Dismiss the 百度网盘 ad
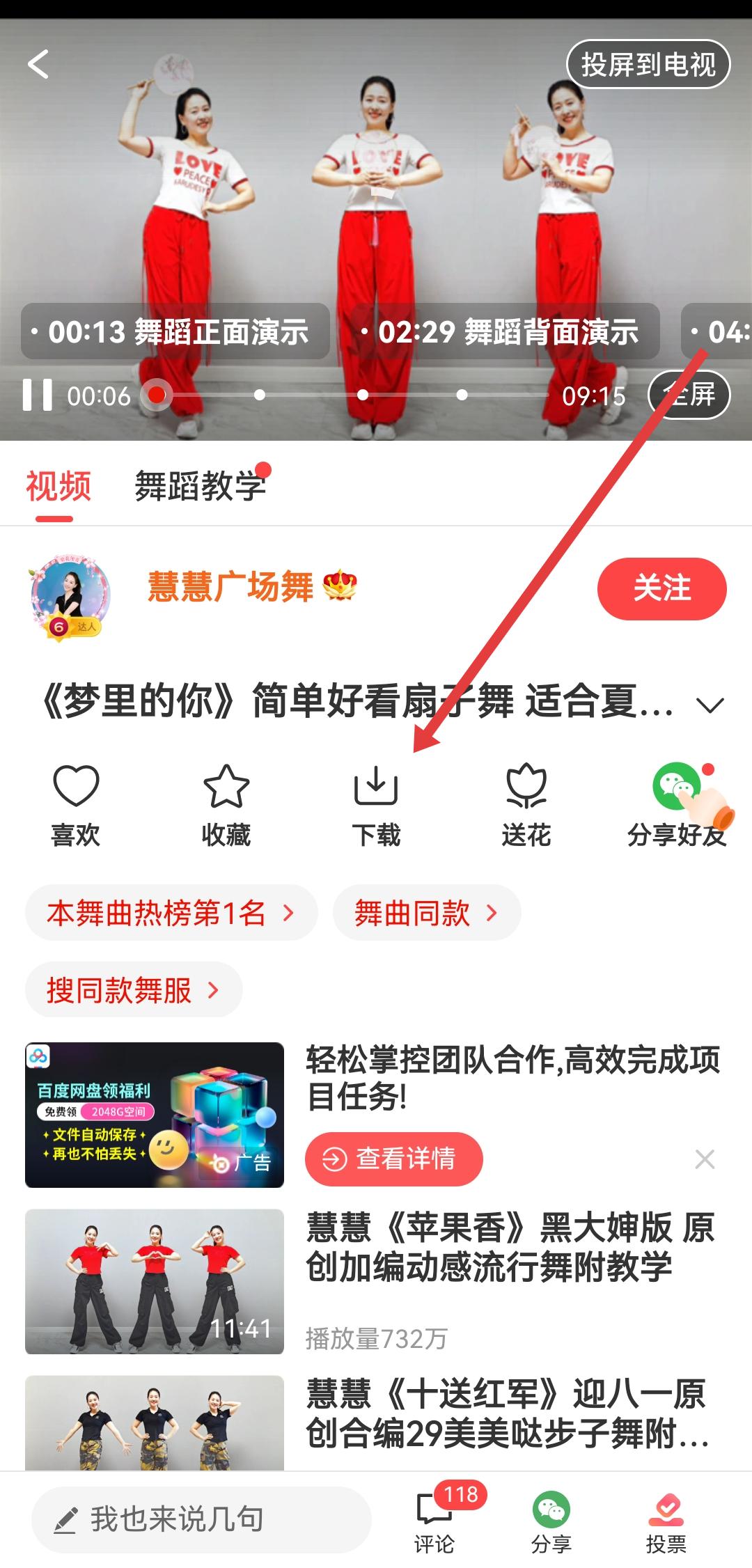 (705, 1159)
